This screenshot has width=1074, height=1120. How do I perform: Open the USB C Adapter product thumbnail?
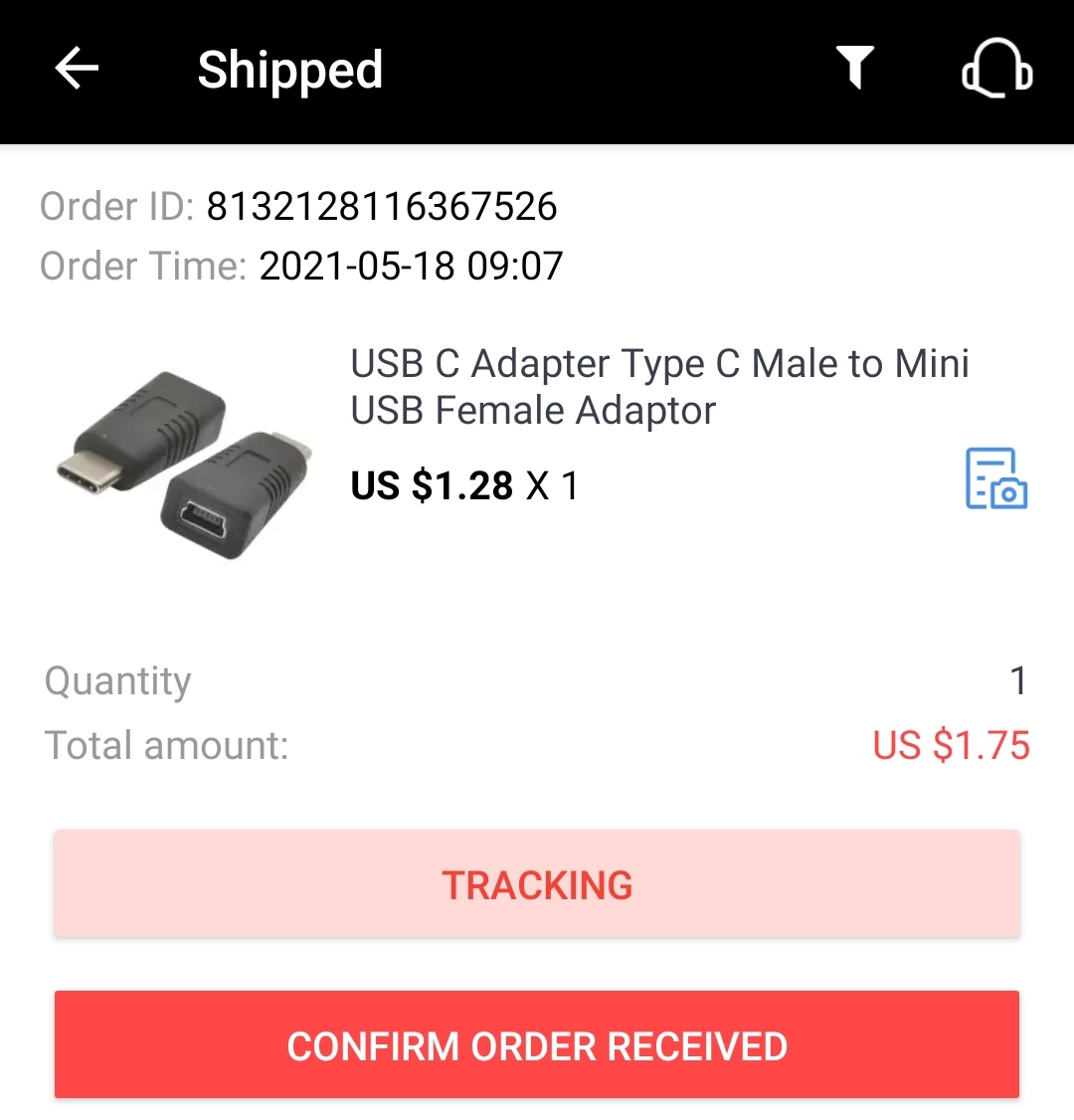[184, 466]
